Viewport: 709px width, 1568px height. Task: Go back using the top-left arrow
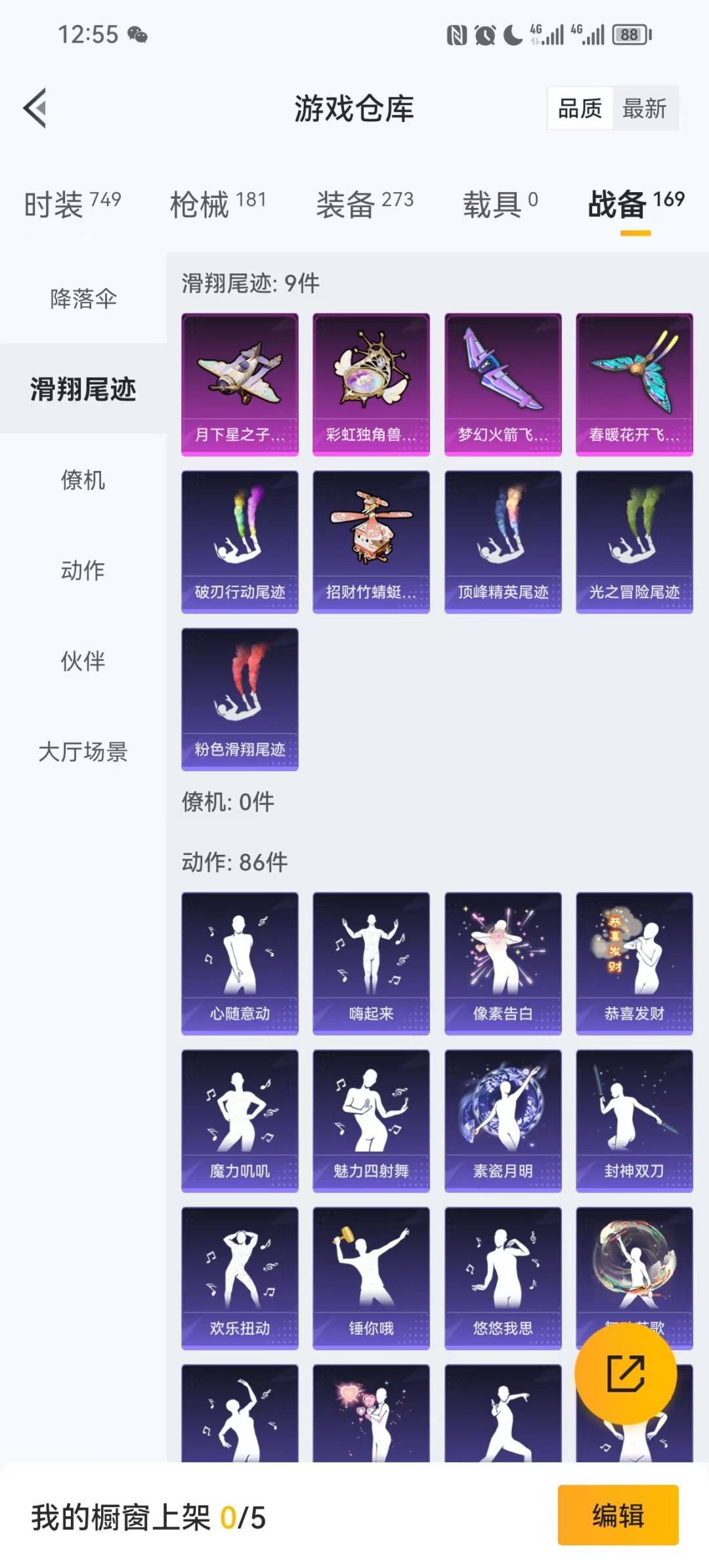pos(35,108)
